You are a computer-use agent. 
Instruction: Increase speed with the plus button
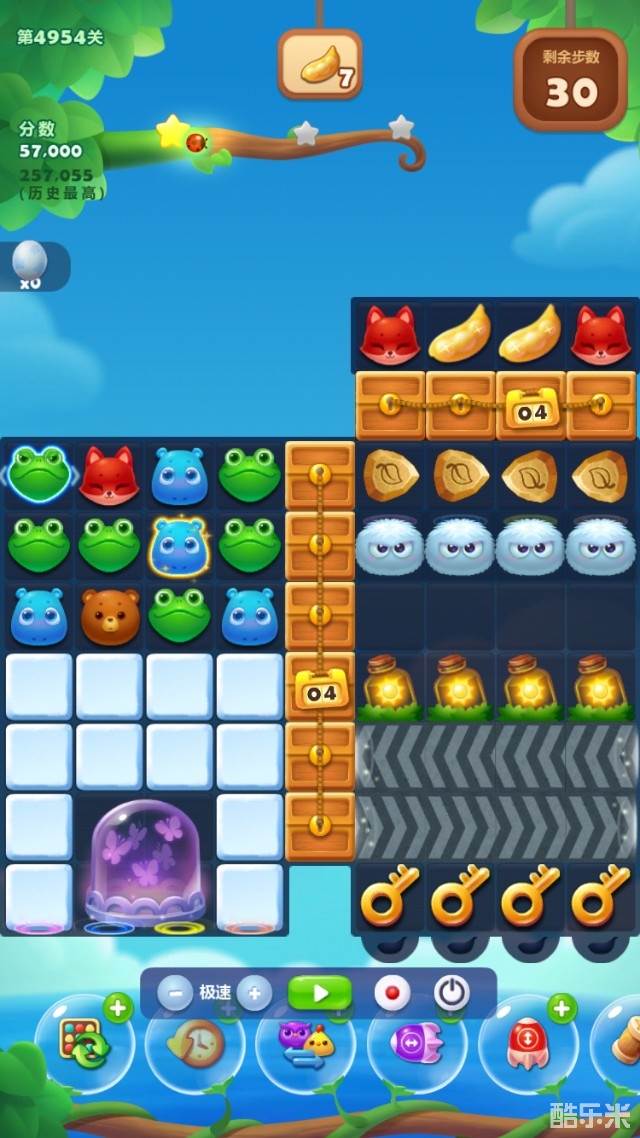pos(254,993)
